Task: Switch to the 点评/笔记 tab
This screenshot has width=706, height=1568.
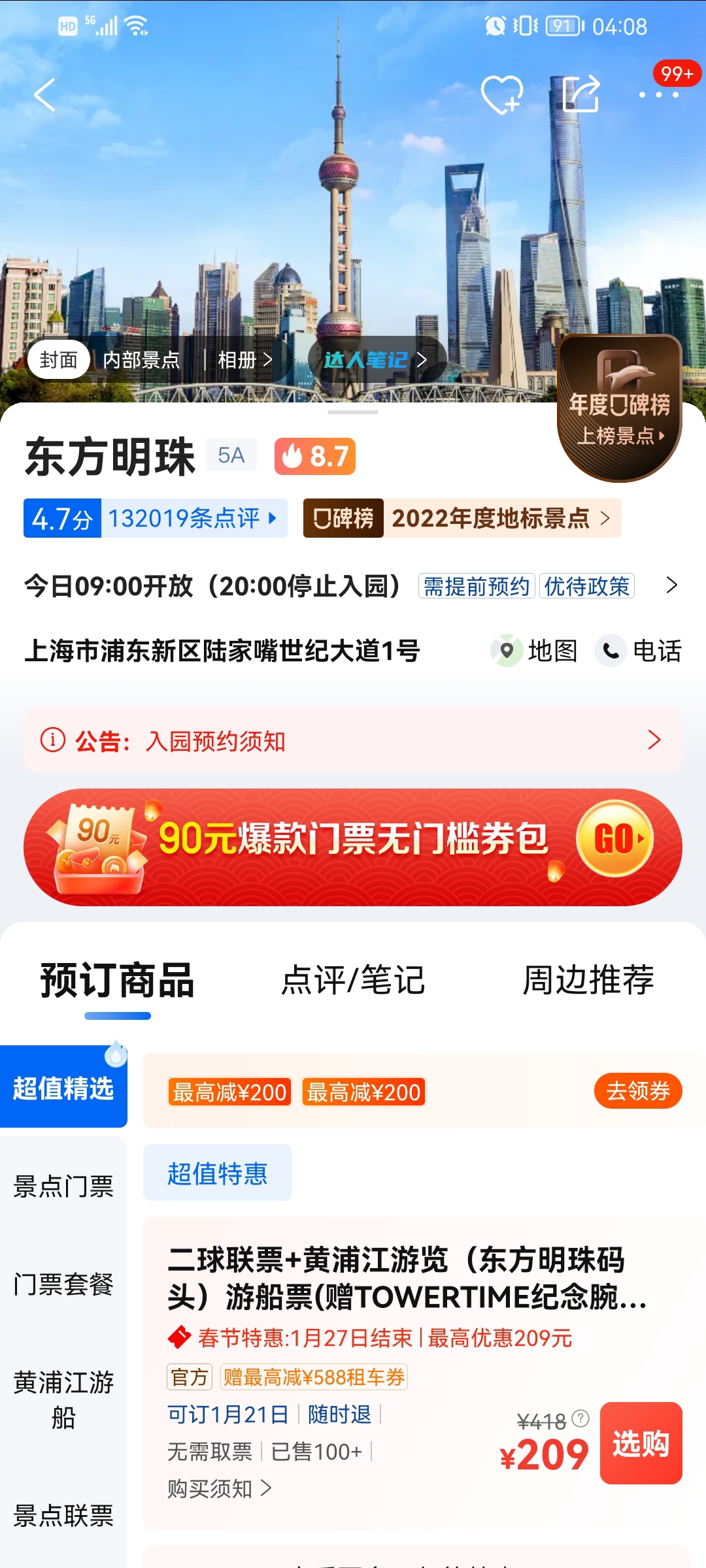Action: coord(353,980)
